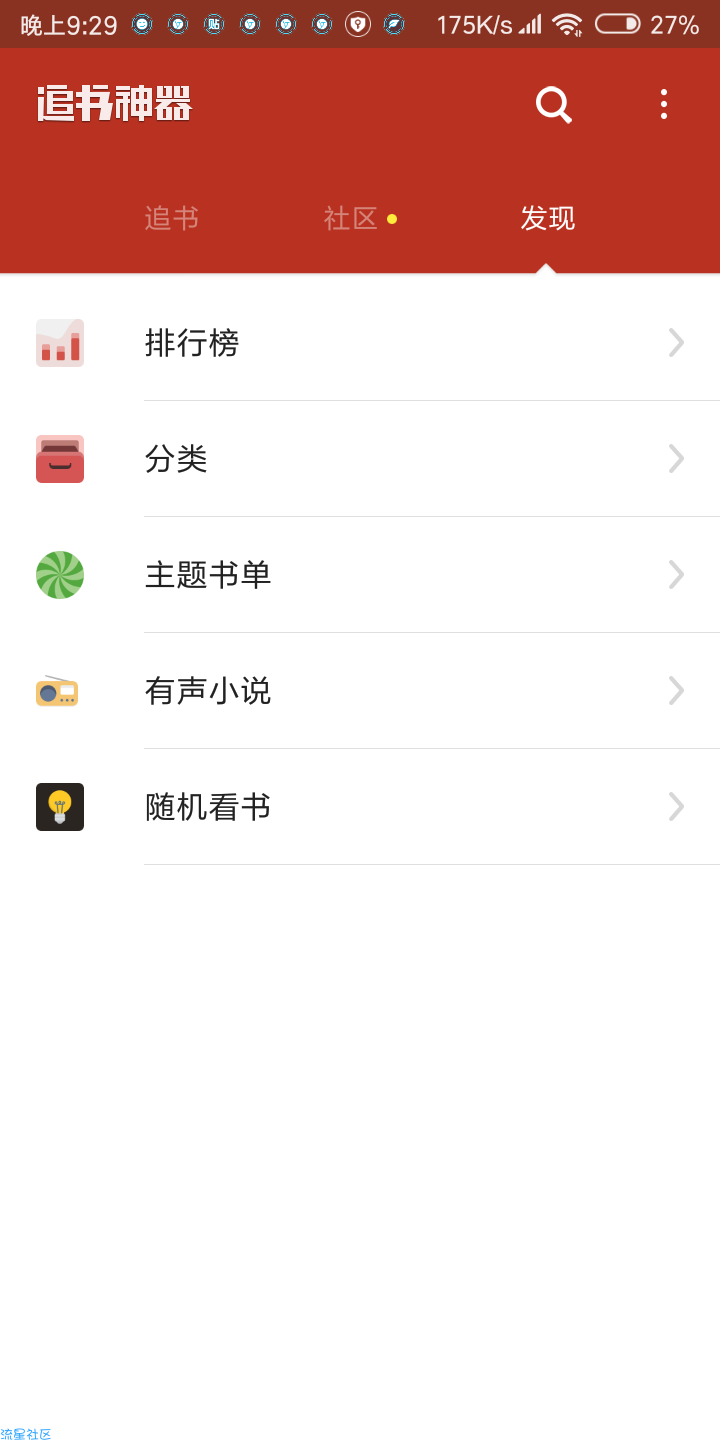Image resolution: width=720 pixels, height=1440 pixels.
Task: Switch to the 追书 tab
Action: click(172, 218)
